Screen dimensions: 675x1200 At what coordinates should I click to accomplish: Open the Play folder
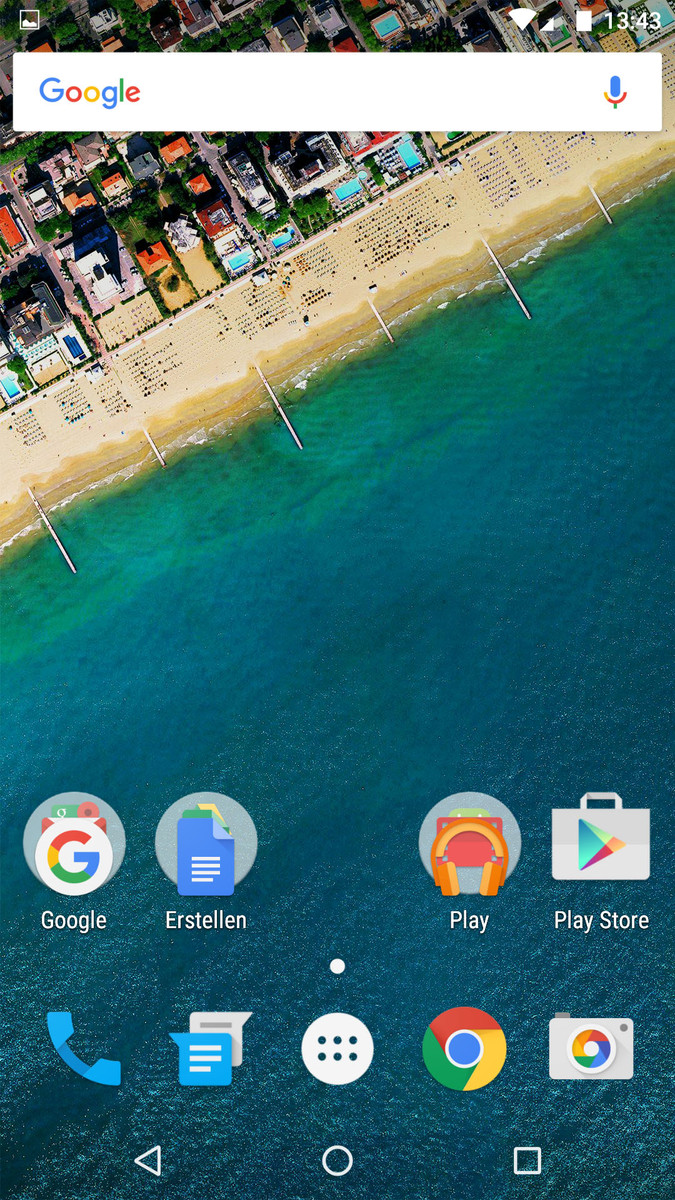pyautogui.click(x=469, y=845)
